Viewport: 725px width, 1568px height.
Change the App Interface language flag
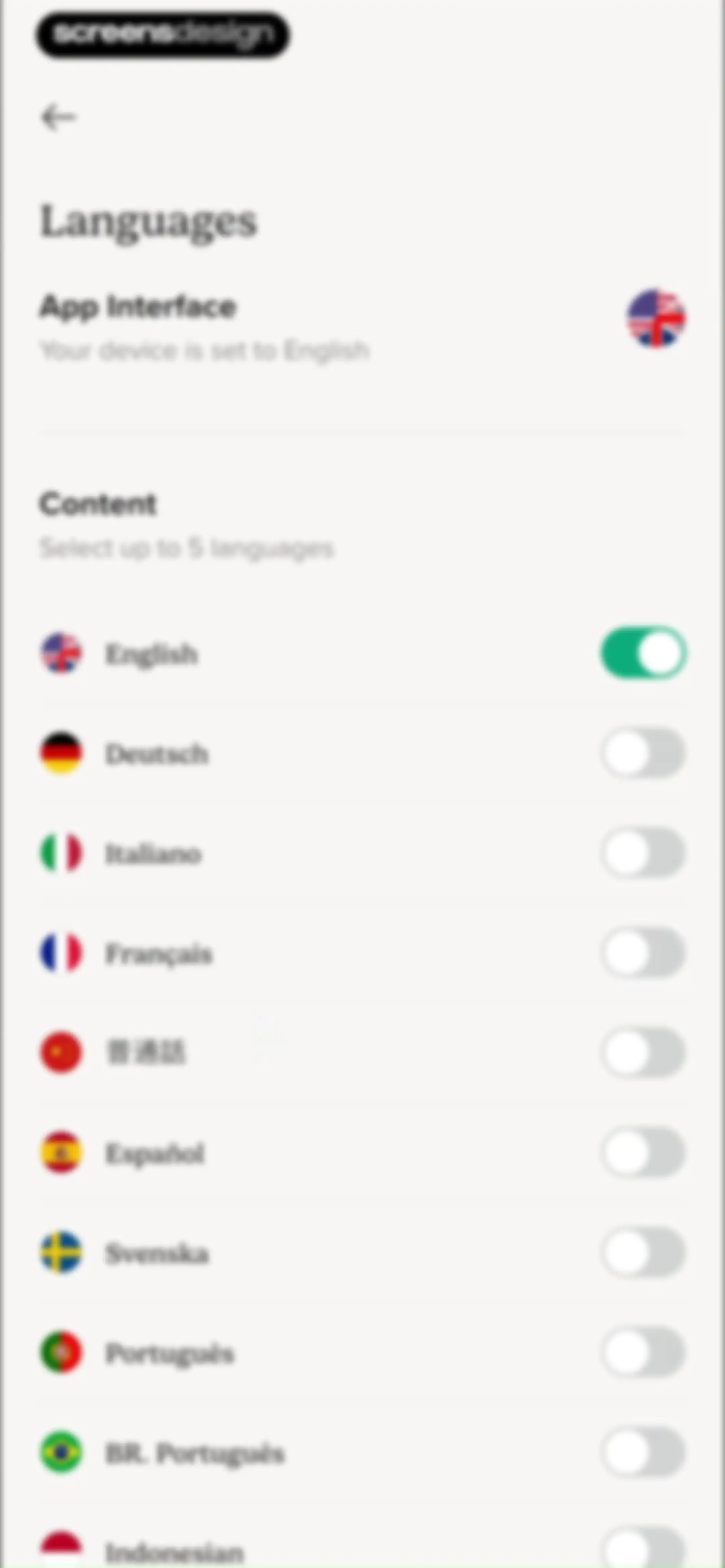tap(656, 318)
